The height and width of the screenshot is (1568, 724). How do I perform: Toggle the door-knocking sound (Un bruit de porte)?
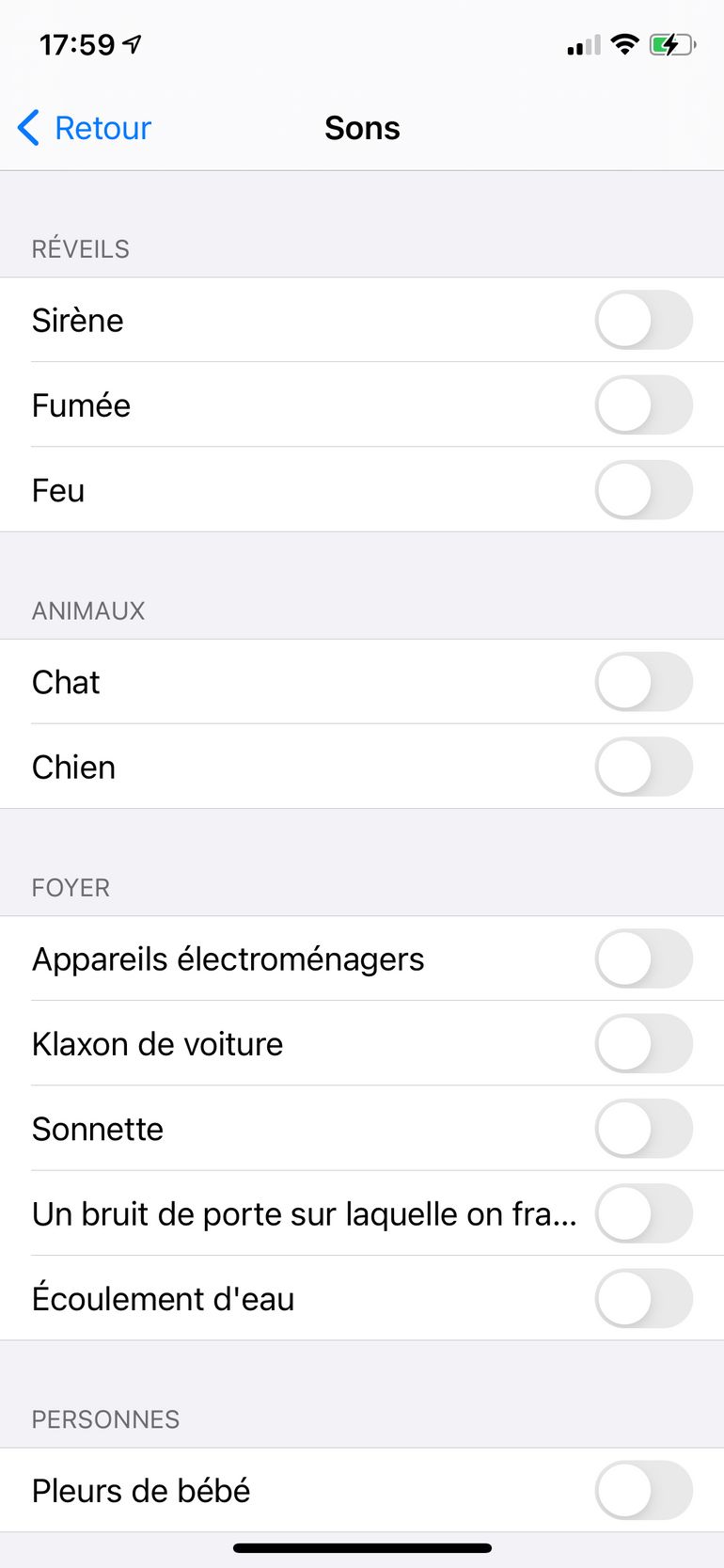[643, 1213]
